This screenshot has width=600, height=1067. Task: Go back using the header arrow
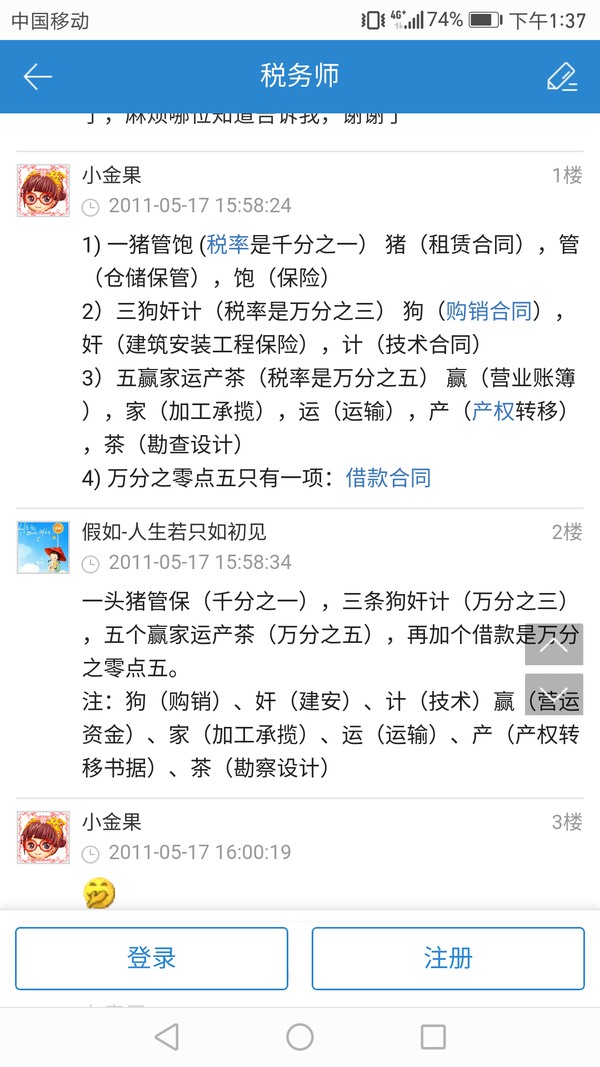coord(38,76)
